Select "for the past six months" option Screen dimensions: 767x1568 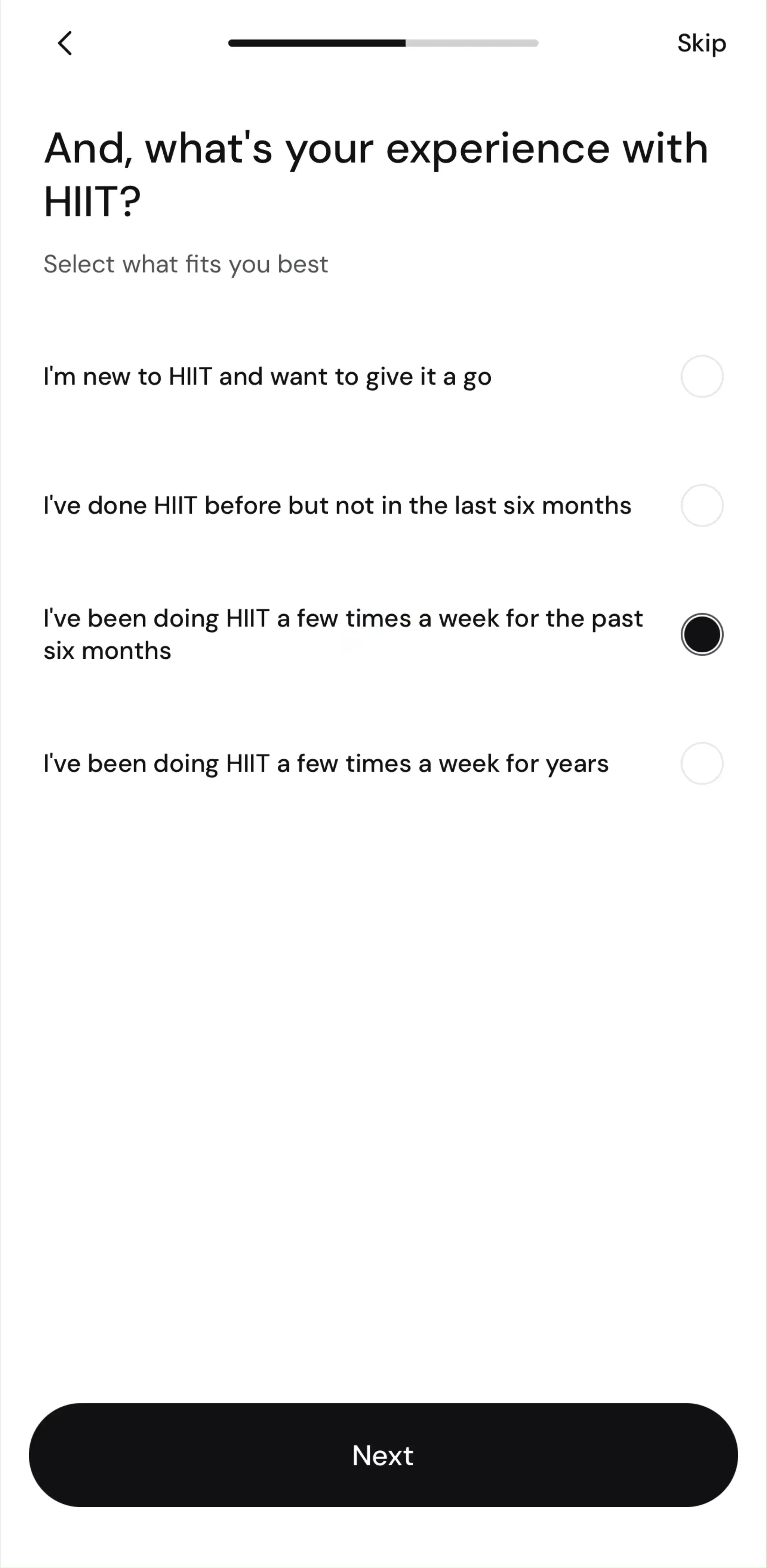pos(383,634)
